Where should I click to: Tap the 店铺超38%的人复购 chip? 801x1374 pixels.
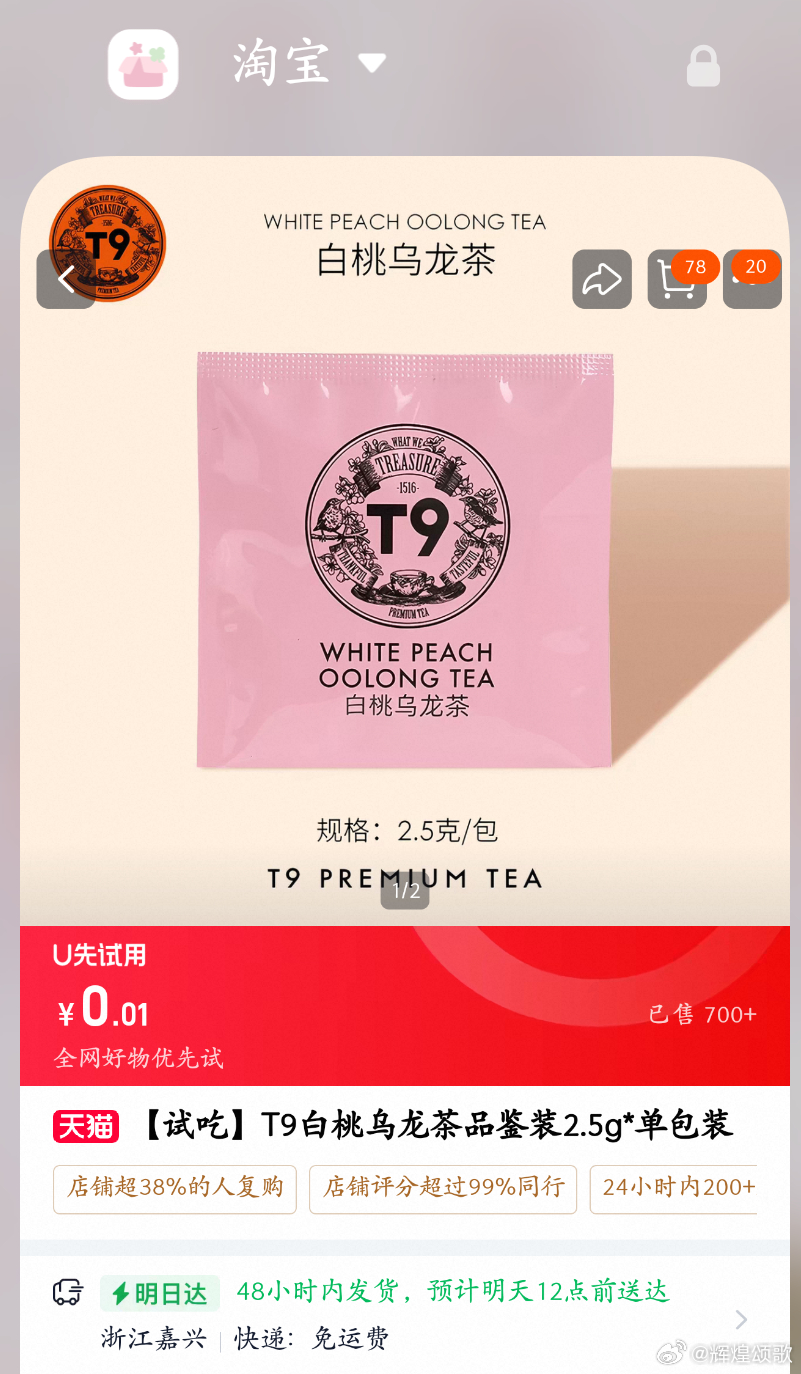175,1189
